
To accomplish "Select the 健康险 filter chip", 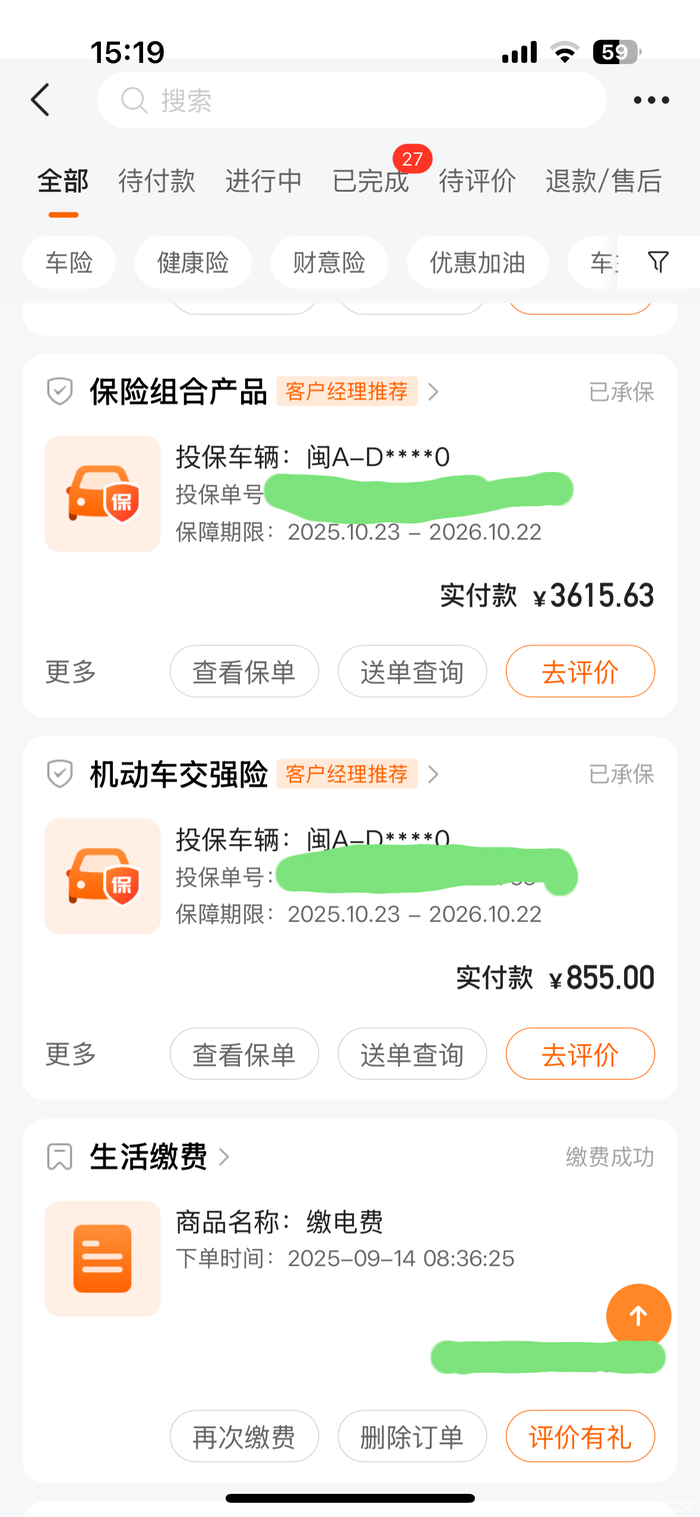I will (193, 263).
